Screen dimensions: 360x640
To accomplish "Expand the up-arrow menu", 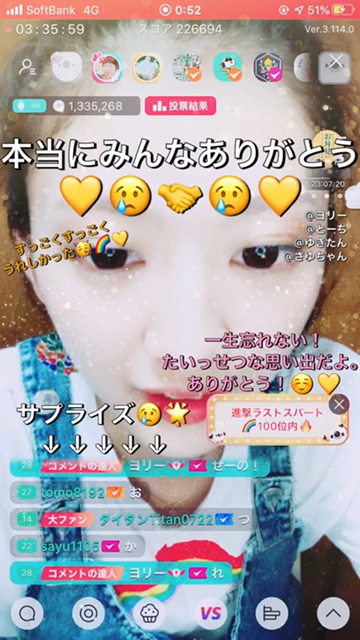I will tap(333, 613).
